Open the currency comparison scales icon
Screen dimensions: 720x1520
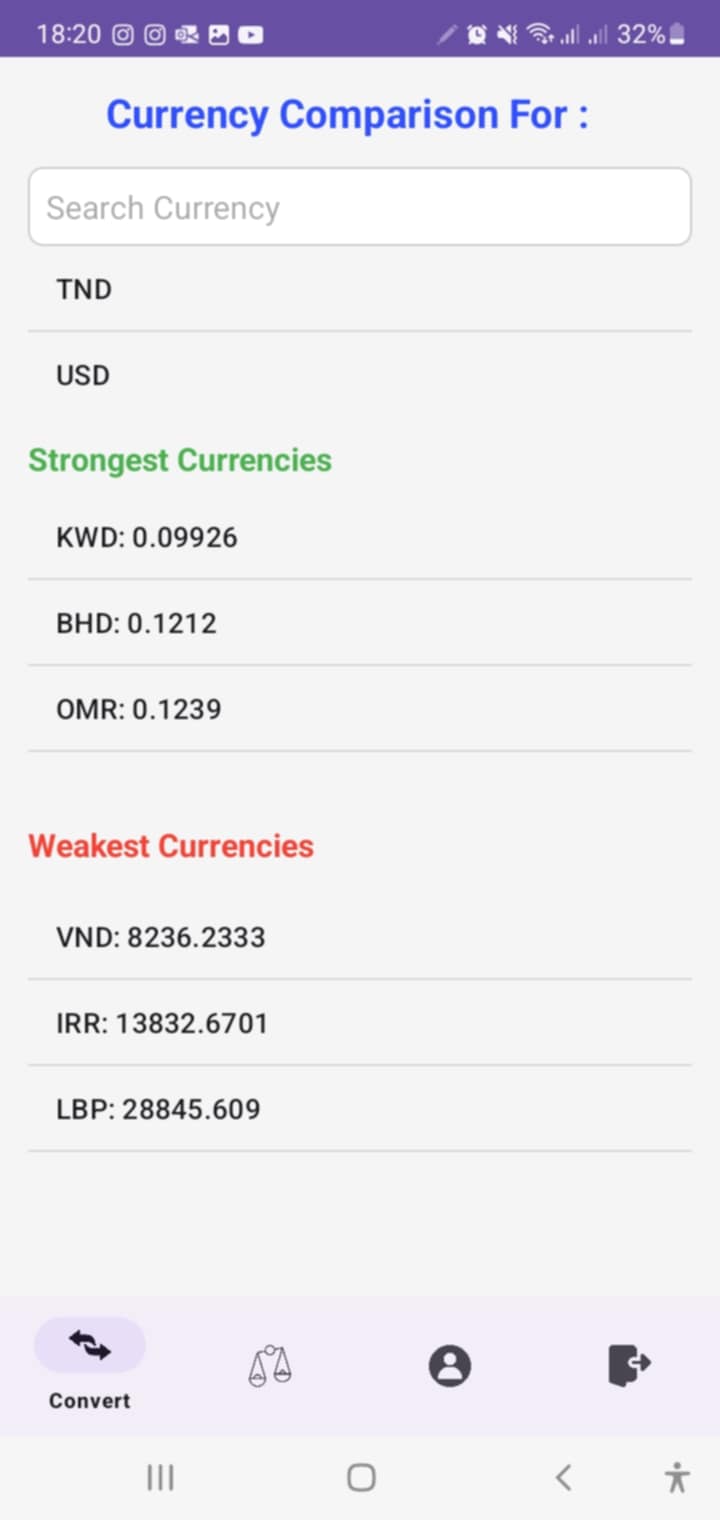(x=268, y=1367)
